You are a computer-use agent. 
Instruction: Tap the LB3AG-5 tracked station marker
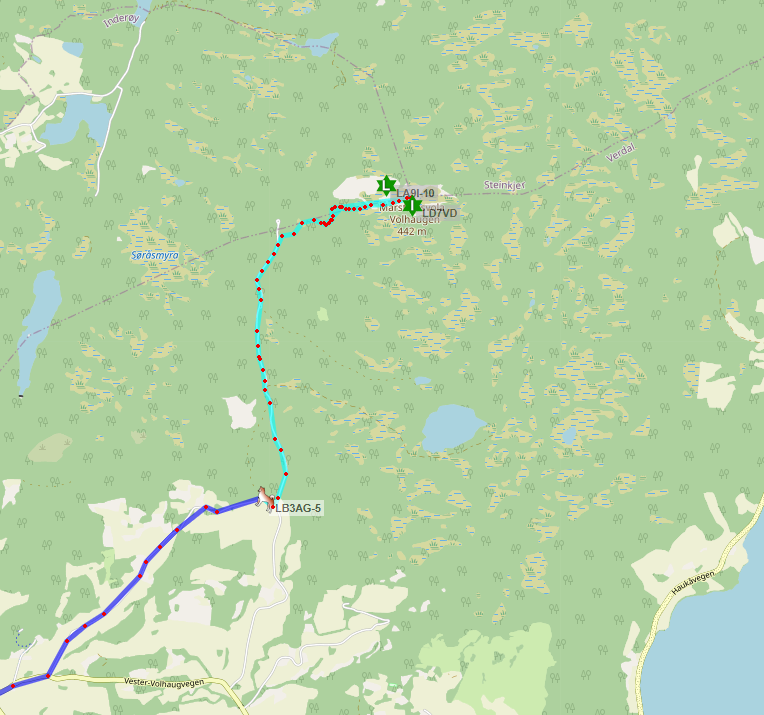(x=263, y=496)
